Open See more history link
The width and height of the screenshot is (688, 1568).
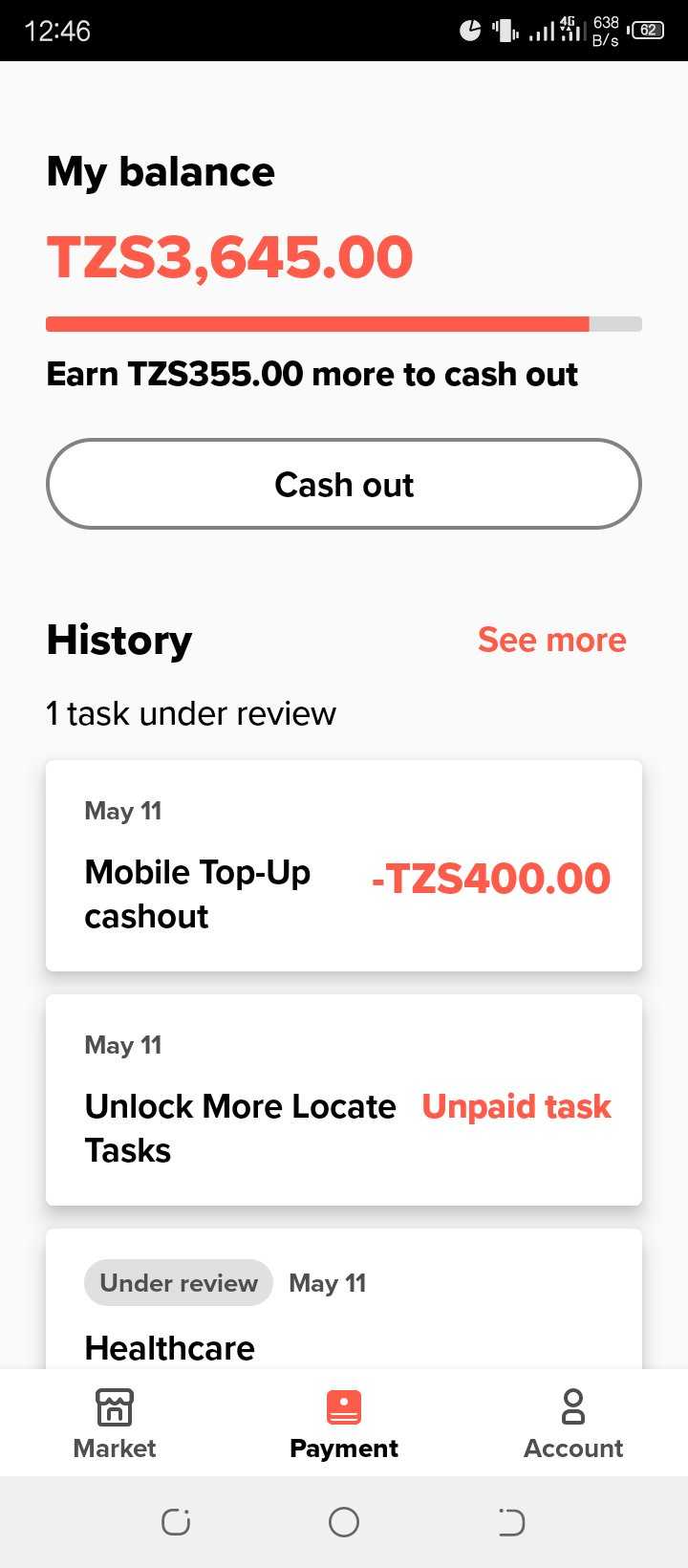click(551, 640)
